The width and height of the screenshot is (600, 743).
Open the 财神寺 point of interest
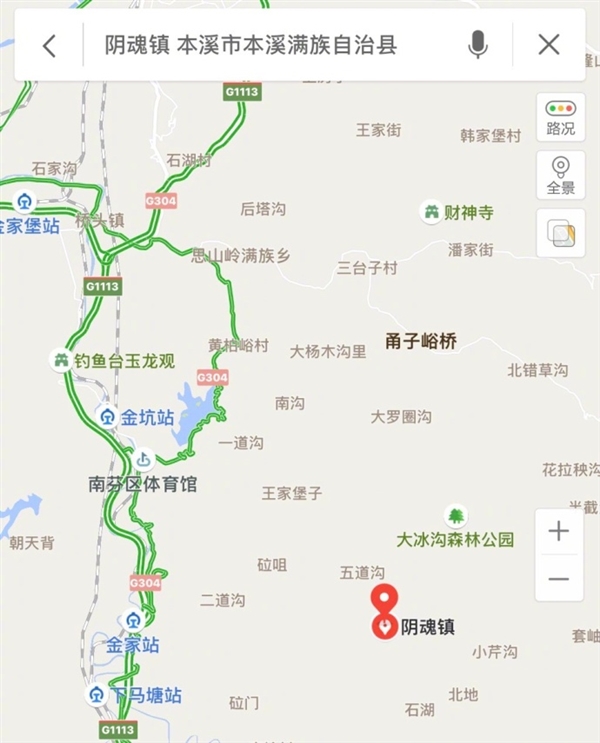pyautogui.click(x=432, y=212)
